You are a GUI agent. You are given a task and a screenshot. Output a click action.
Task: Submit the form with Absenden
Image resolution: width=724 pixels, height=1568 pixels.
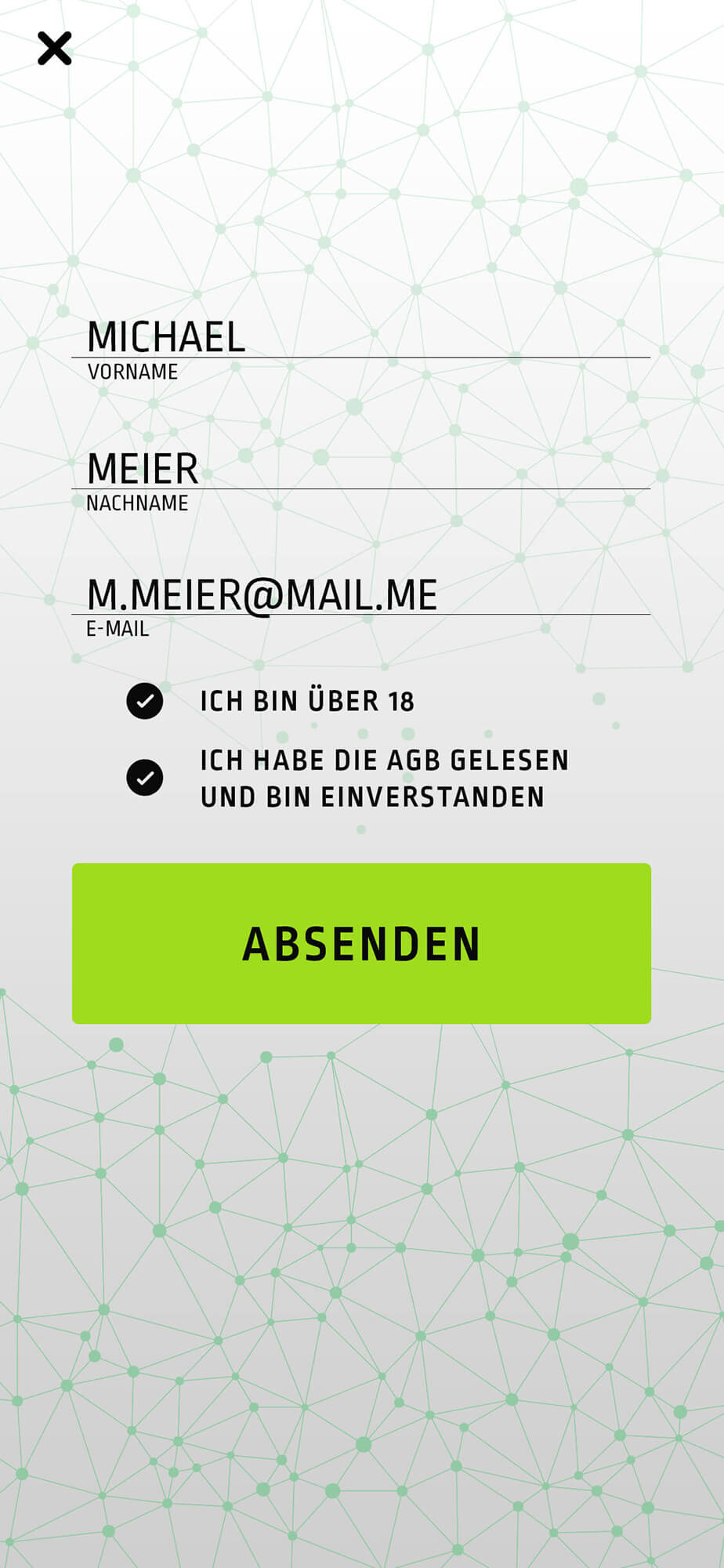coord(361,943)
